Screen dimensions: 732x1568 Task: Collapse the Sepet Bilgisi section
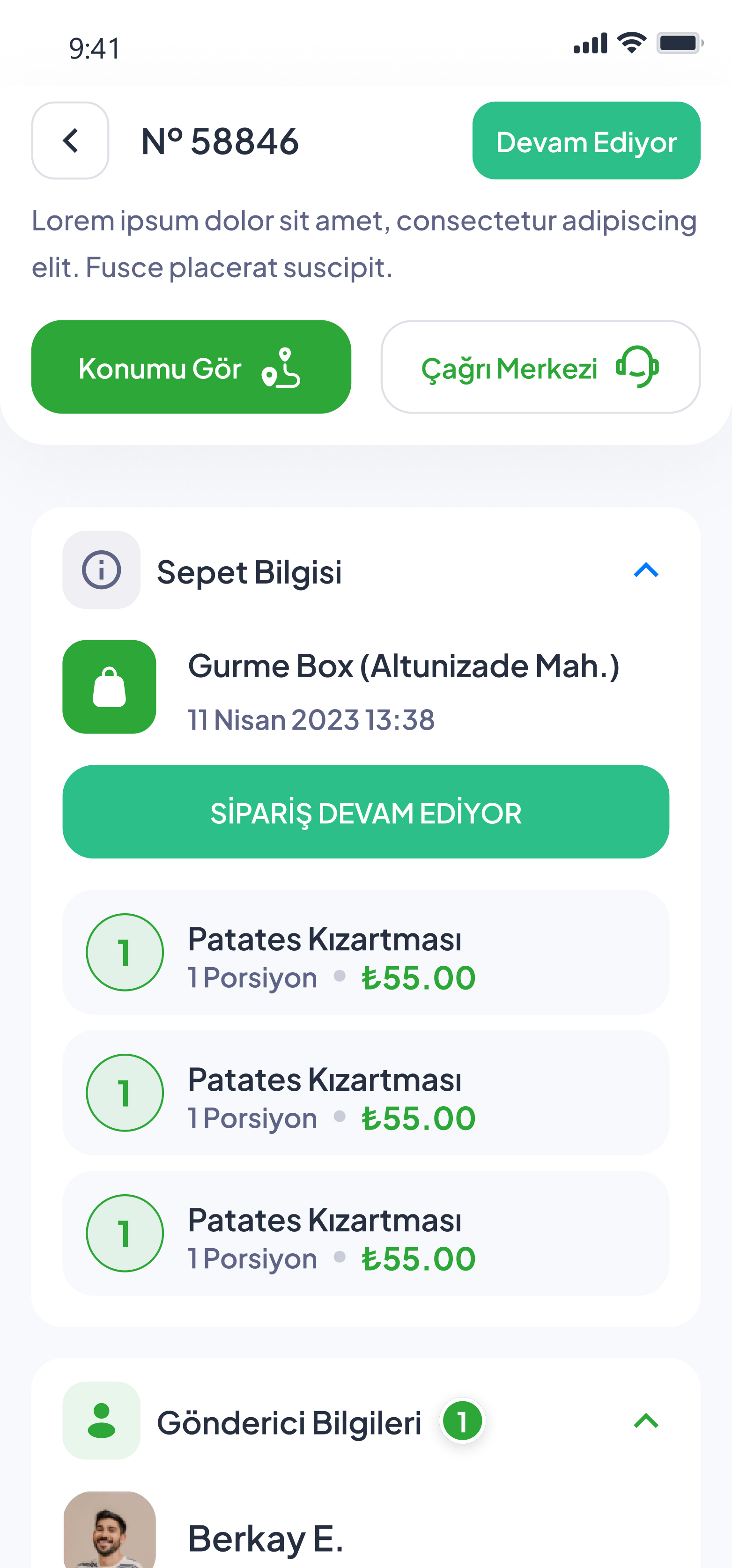[646, 570]
